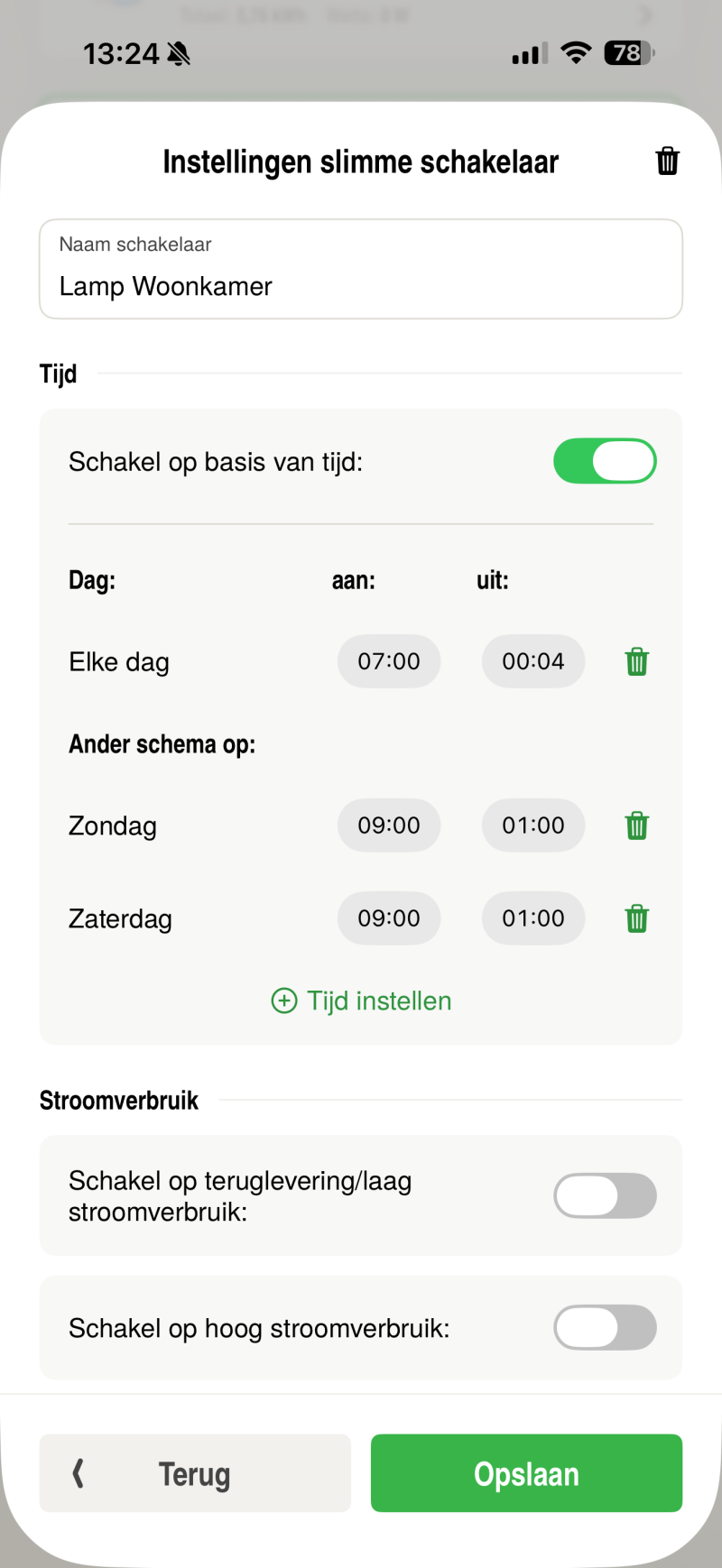Change the Elke dag off time 00:04
This screenshot has height=1568, width=722.
click(x=533, y=661)
